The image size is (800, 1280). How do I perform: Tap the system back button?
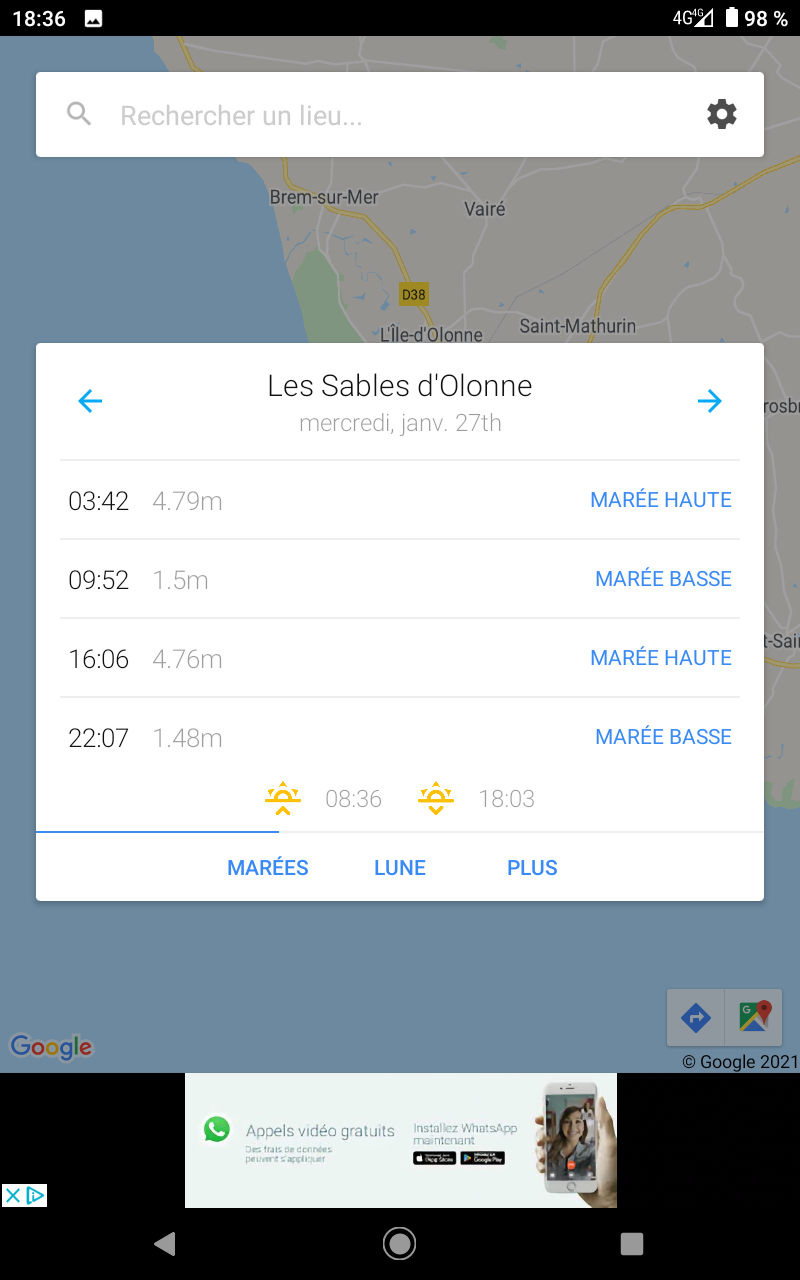point(165,1243)
